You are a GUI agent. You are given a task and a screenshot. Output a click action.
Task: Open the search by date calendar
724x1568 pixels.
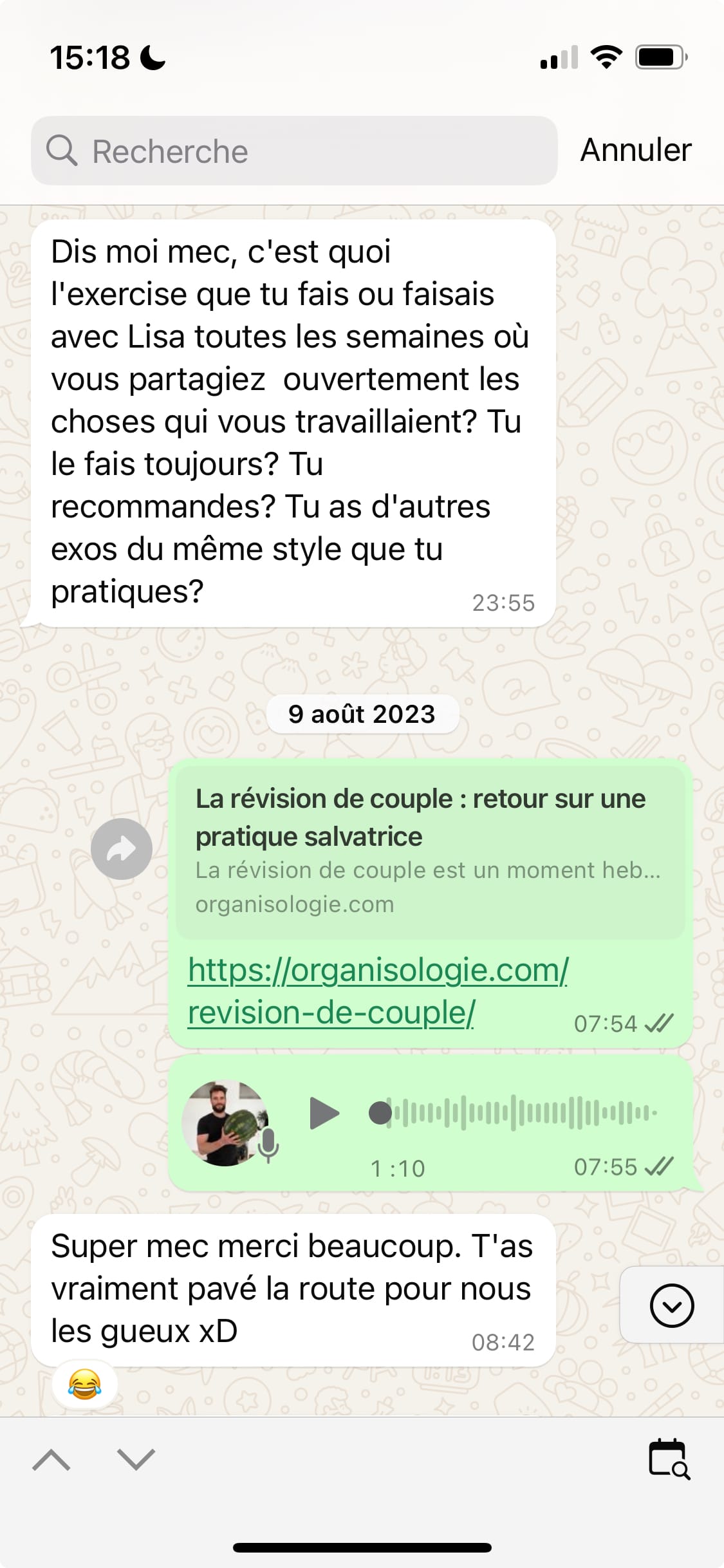[669, 1459]
